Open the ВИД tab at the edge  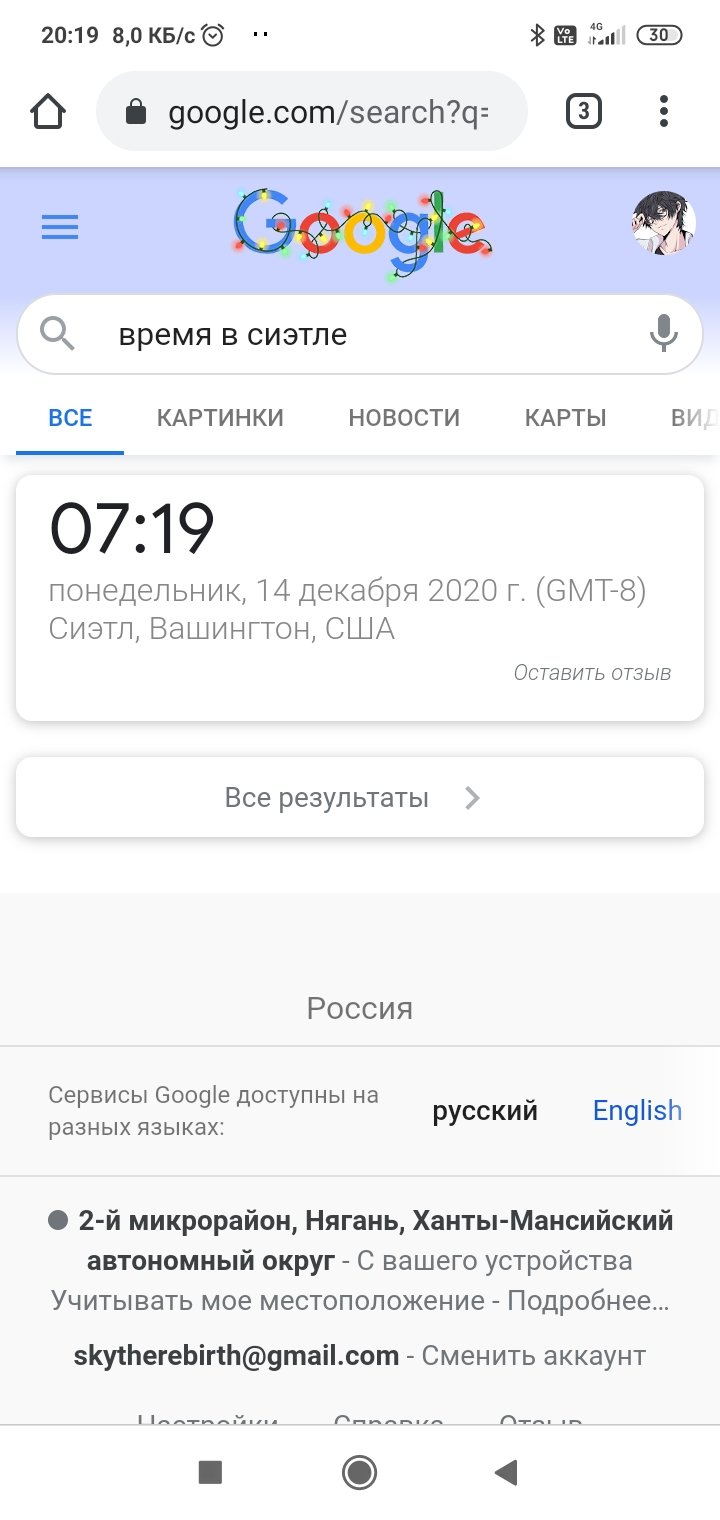(x=699, y=418)
